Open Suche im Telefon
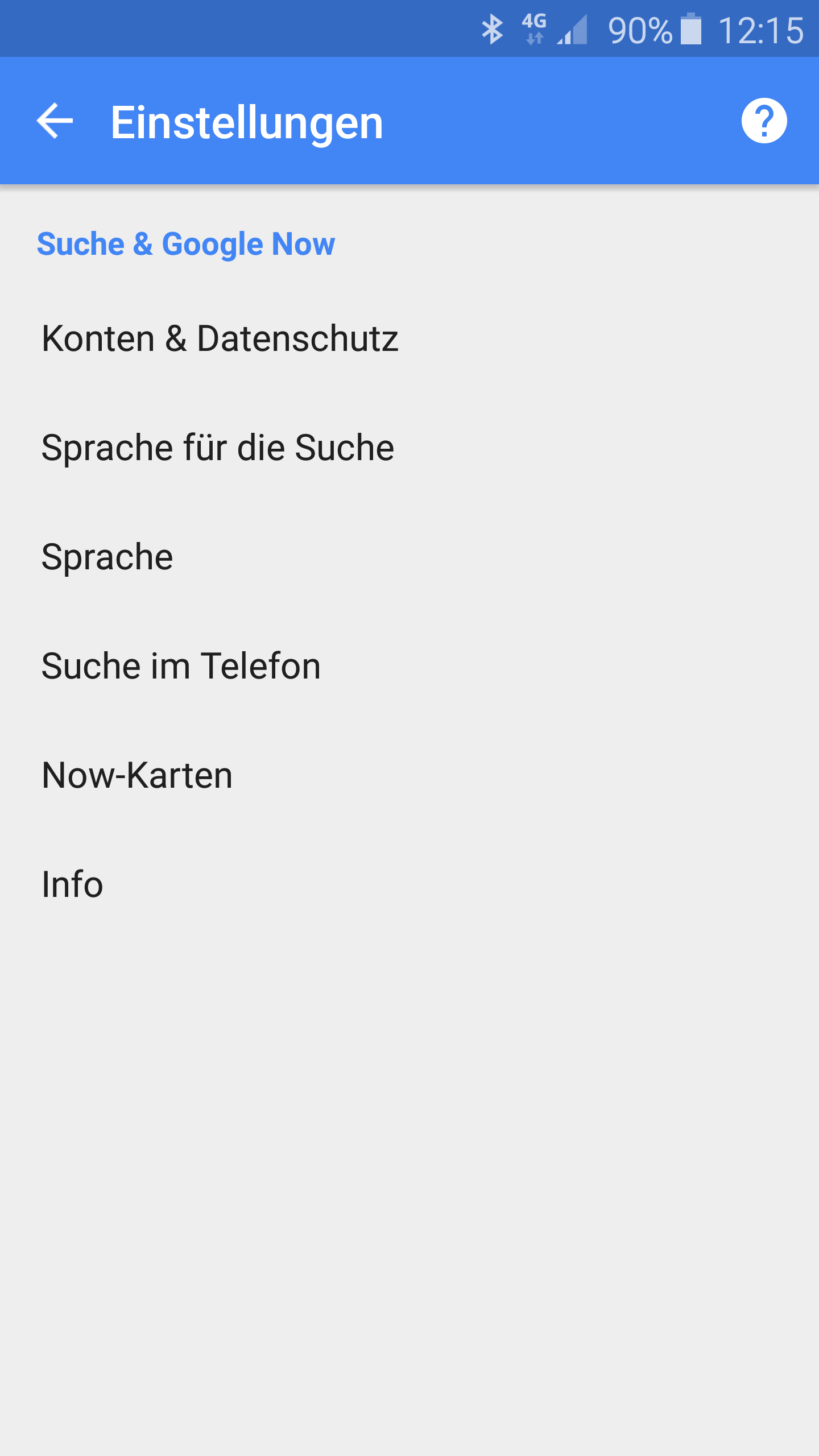The width and height of the screenshot is (819, 1456). 409,666
